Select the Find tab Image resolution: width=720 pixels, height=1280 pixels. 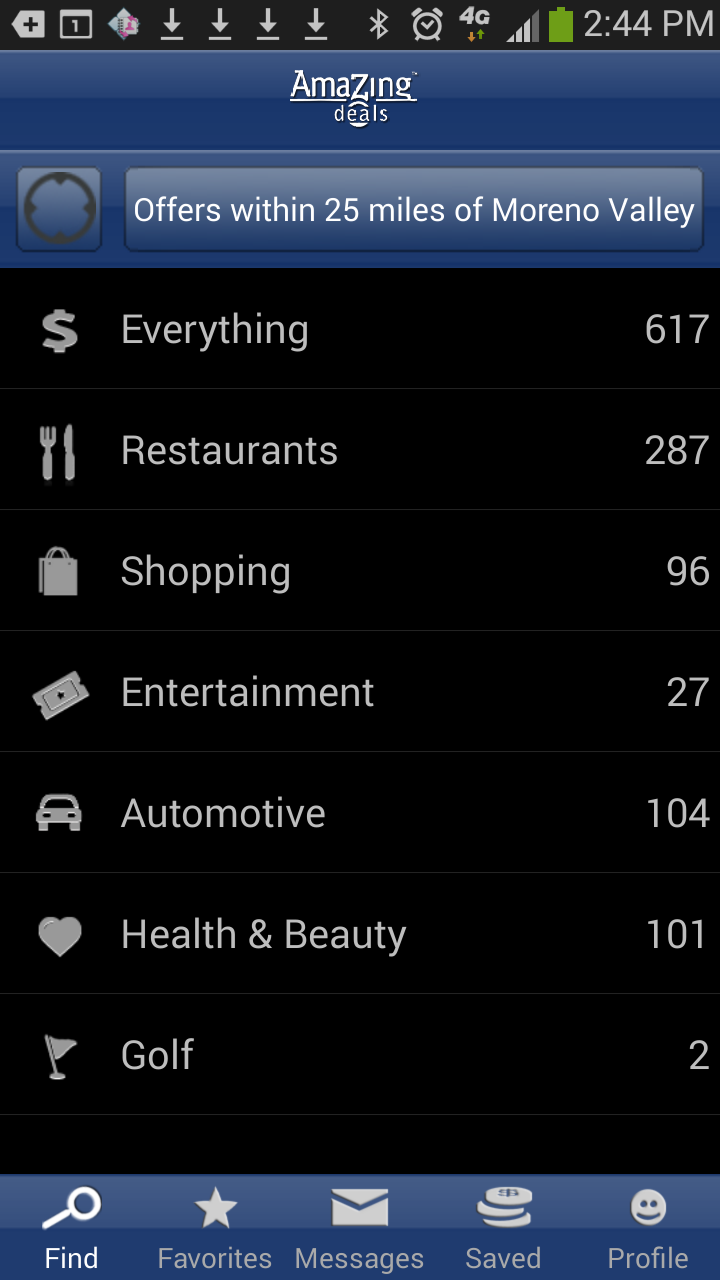(x=72, y=1228)
